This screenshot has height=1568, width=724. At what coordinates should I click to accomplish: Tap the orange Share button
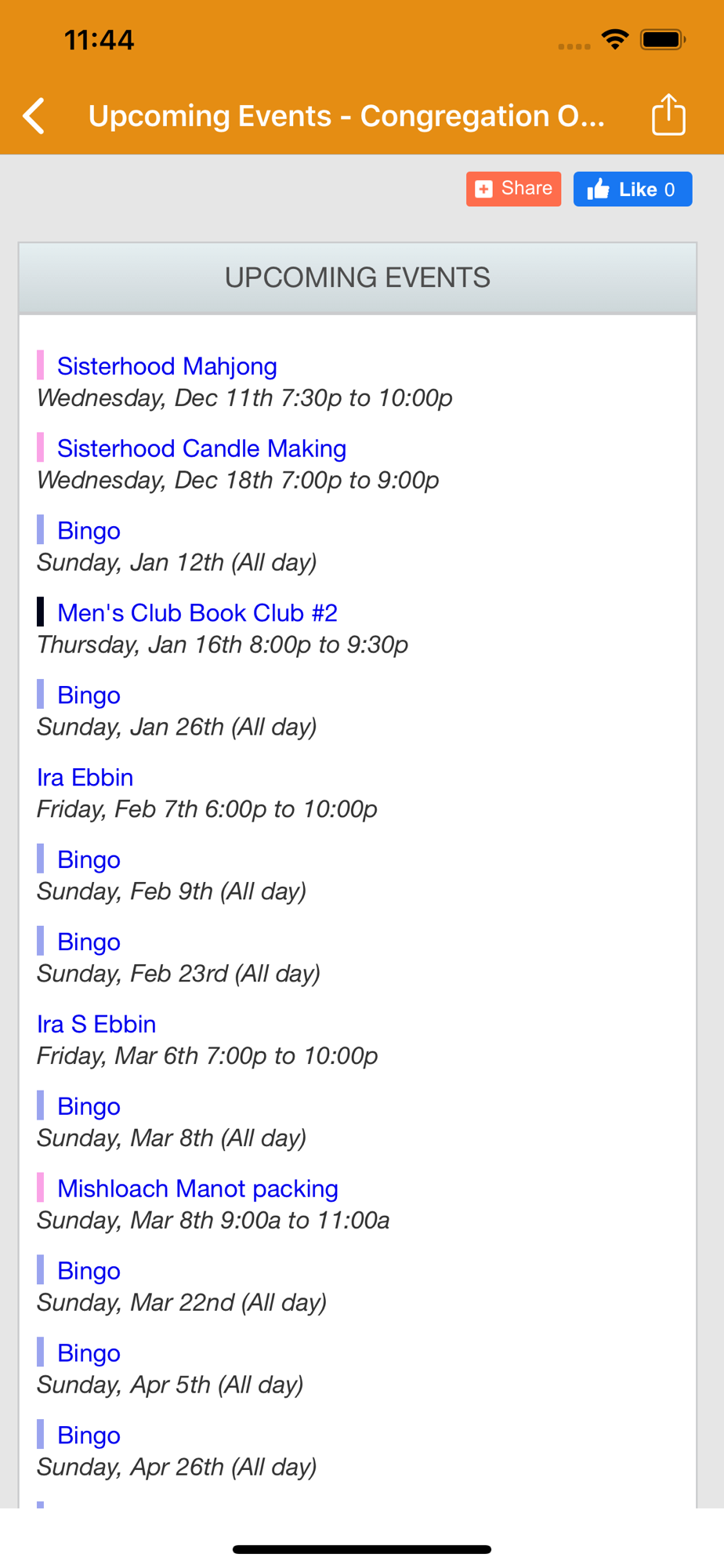tap(513, 189)
